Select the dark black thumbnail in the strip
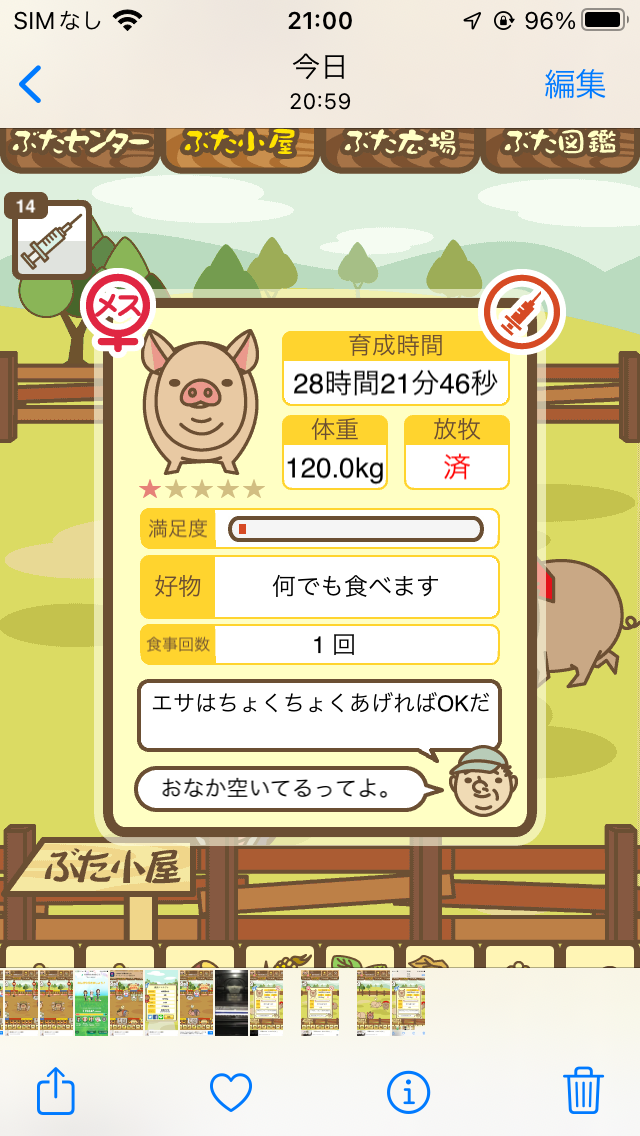 (231, 1002)
